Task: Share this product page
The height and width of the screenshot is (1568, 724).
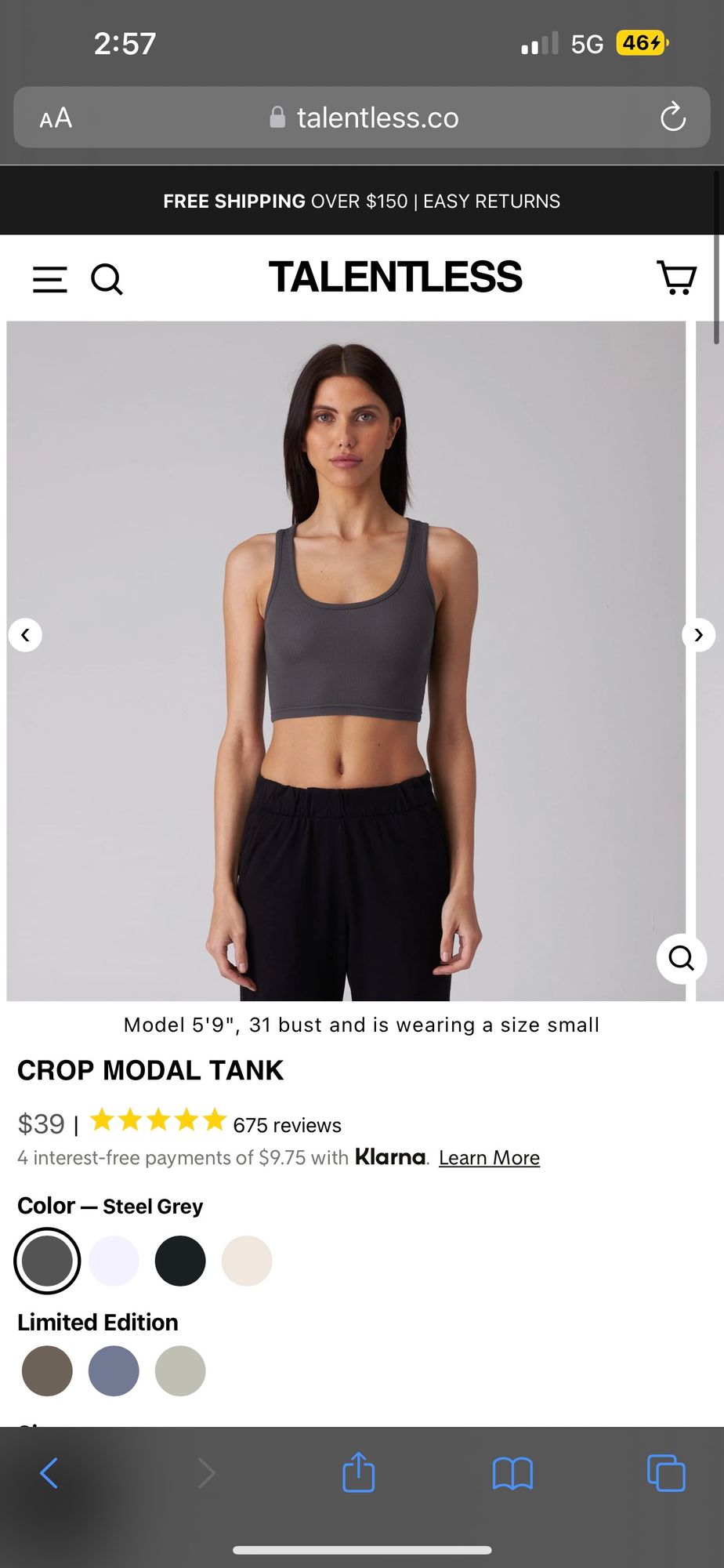Action: click(x=359, y=1472)
